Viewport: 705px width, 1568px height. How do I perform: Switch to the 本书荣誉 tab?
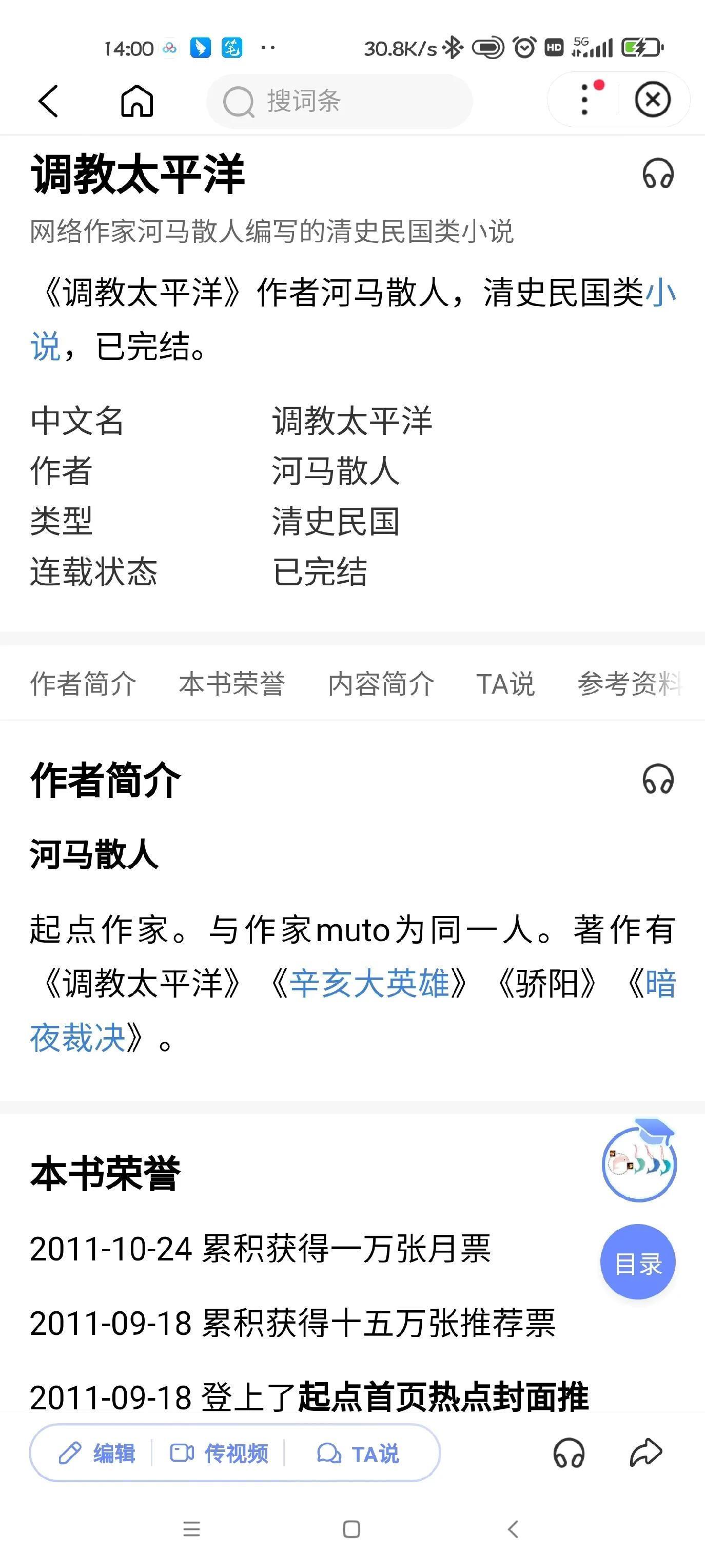point(232,683)
